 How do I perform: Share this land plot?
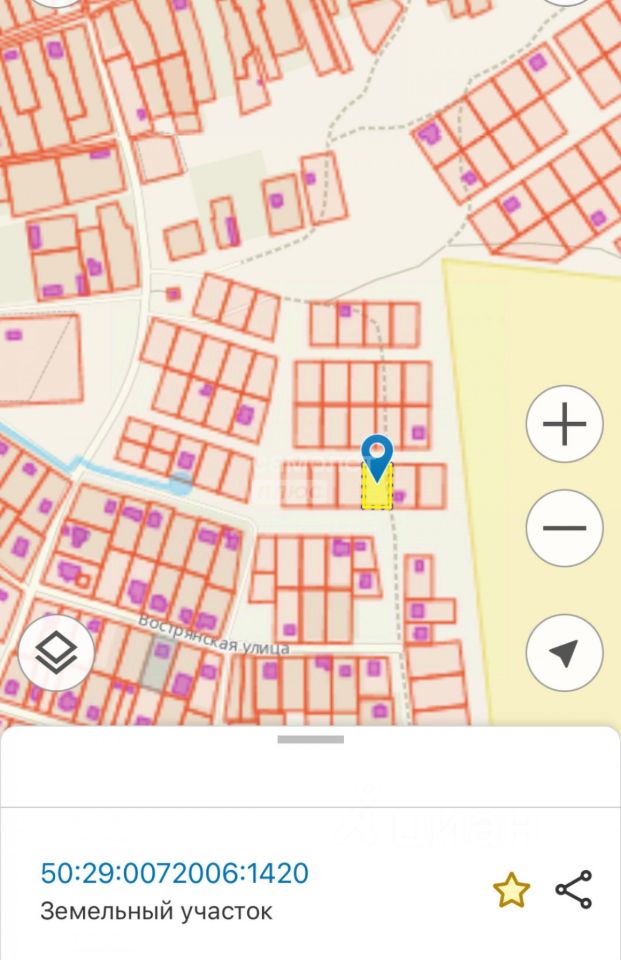click(x=574, y=889)
